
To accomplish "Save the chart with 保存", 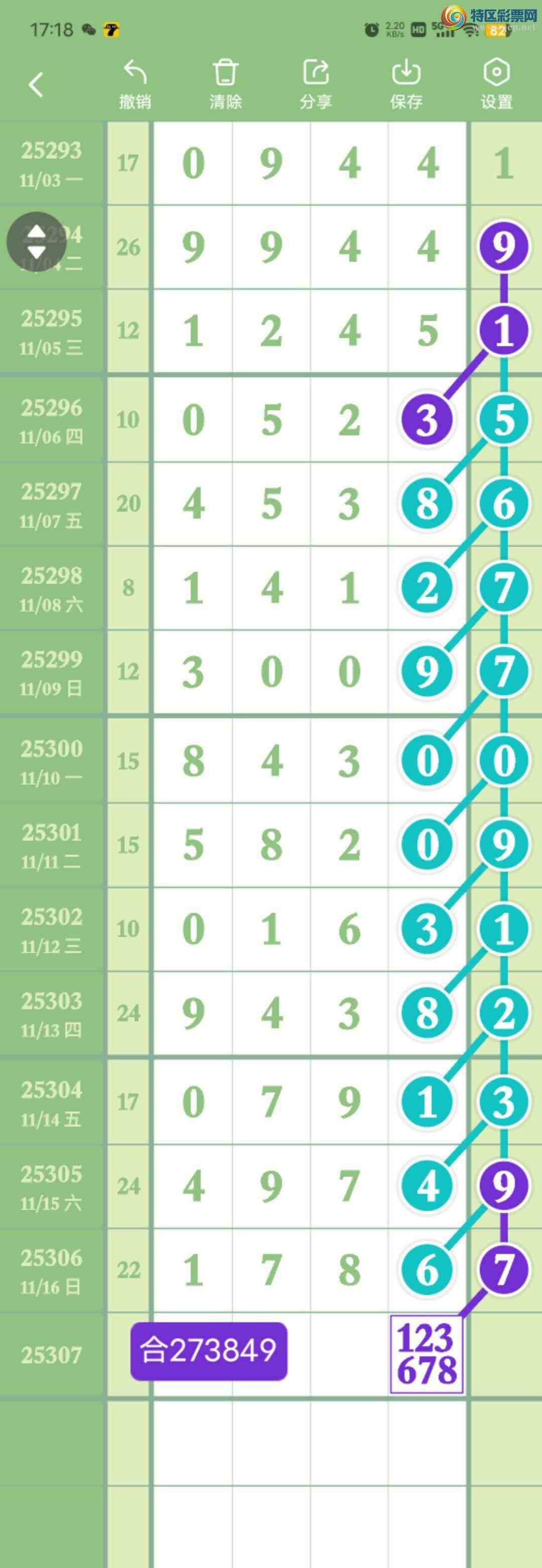I will [406, 85].
